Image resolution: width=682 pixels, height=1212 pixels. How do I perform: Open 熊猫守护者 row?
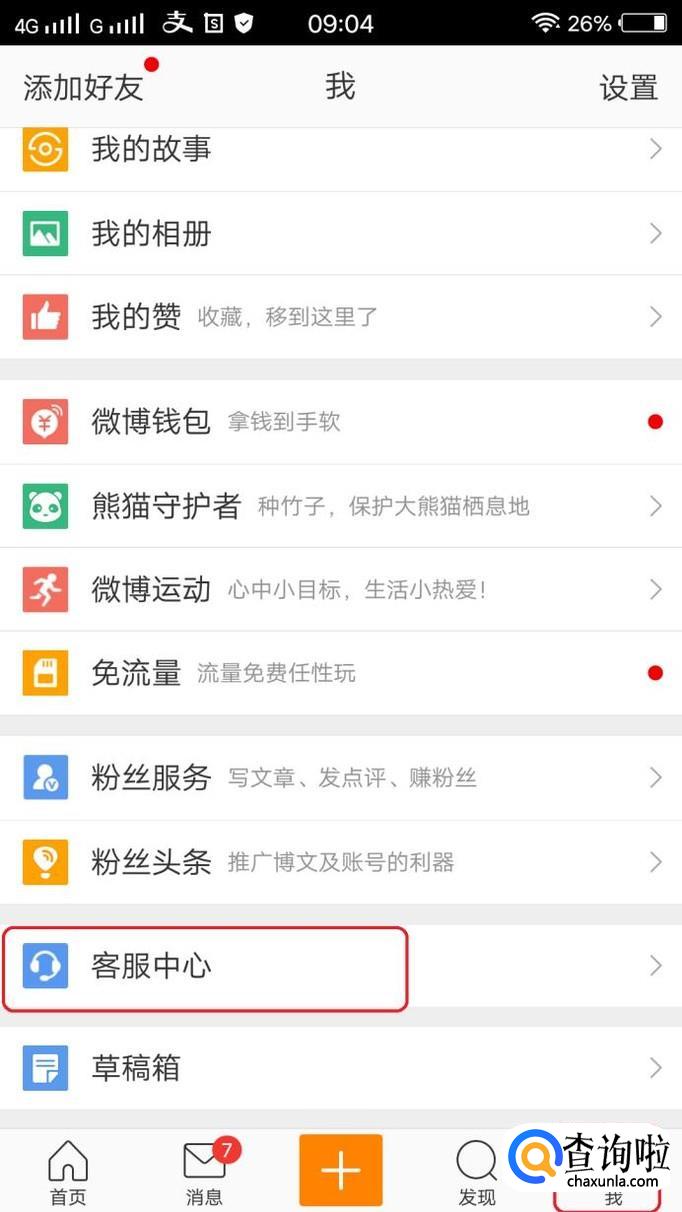point(166,506)
